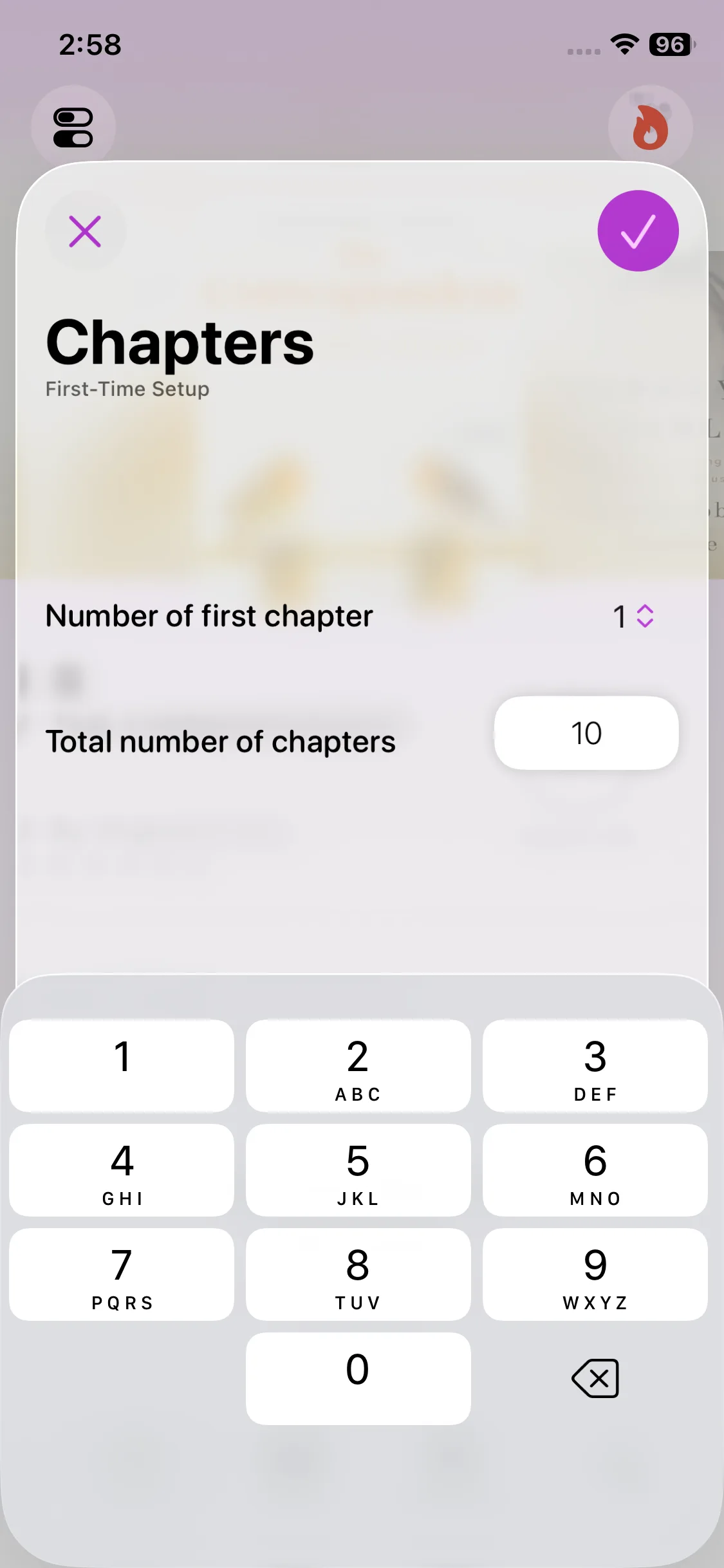Close the Chapters setup sheet
The width and height of the screenshot is (724, 1568).
(85, 232)
